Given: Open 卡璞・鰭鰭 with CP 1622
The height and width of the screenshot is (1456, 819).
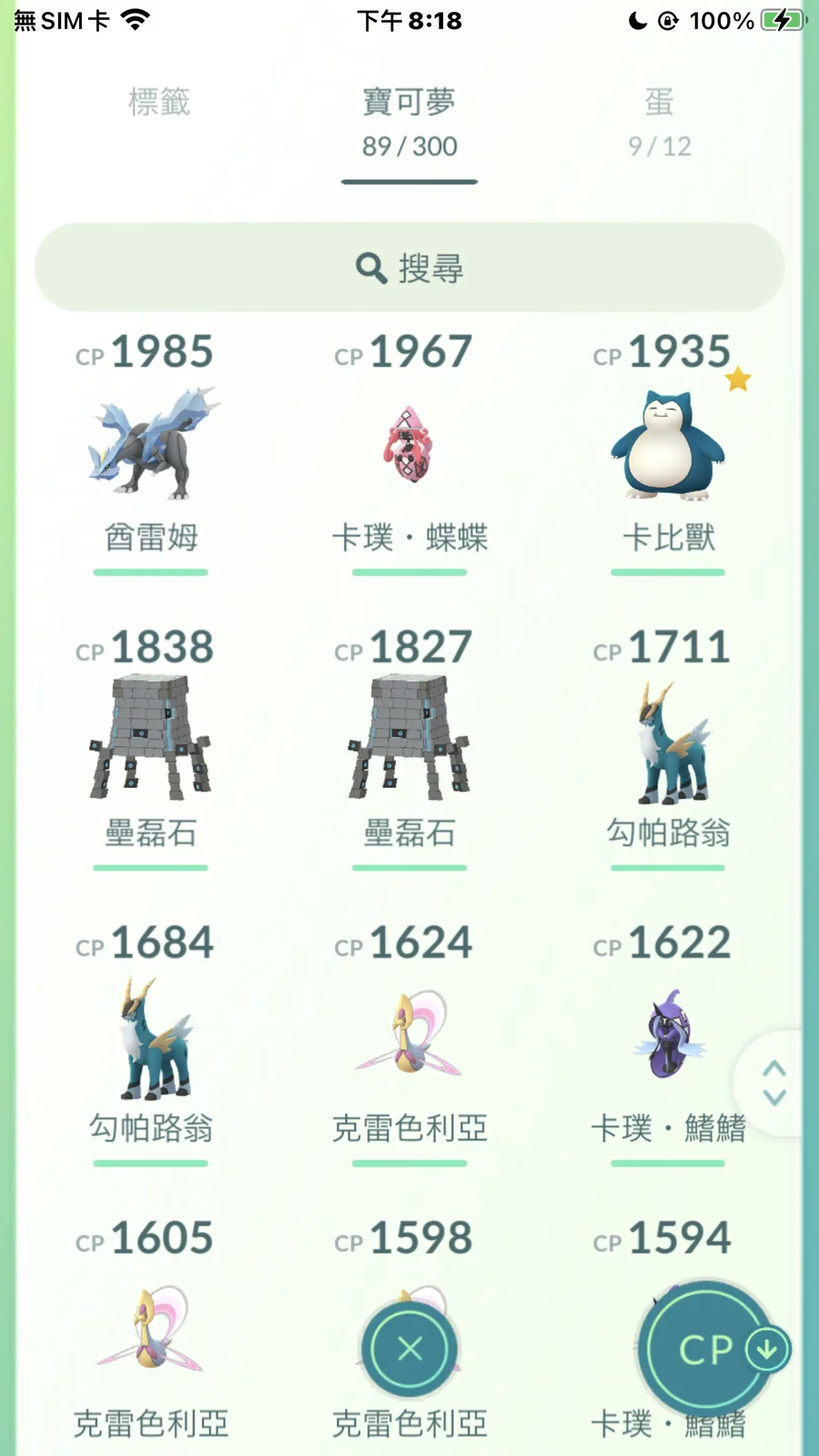Looking at the screenshot, I should click(x=668, y=1037).
